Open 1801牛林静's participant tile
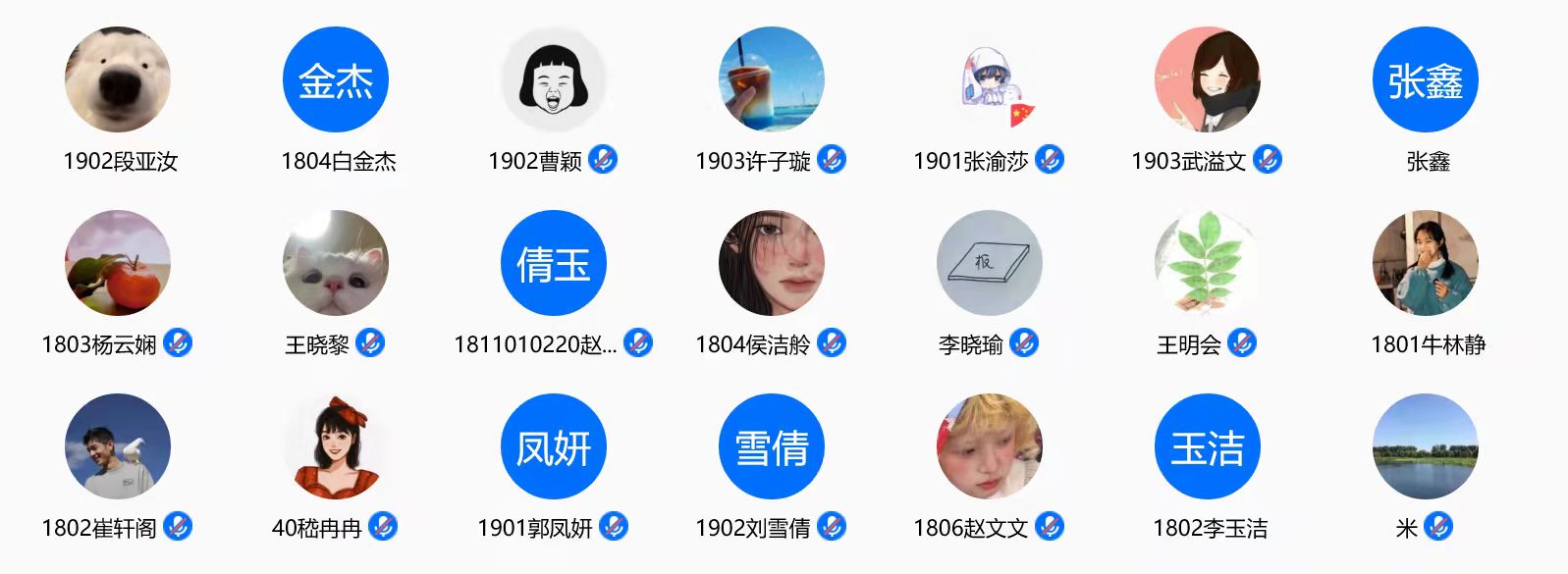This screenshot has height=574, width=1568. 1426,263
